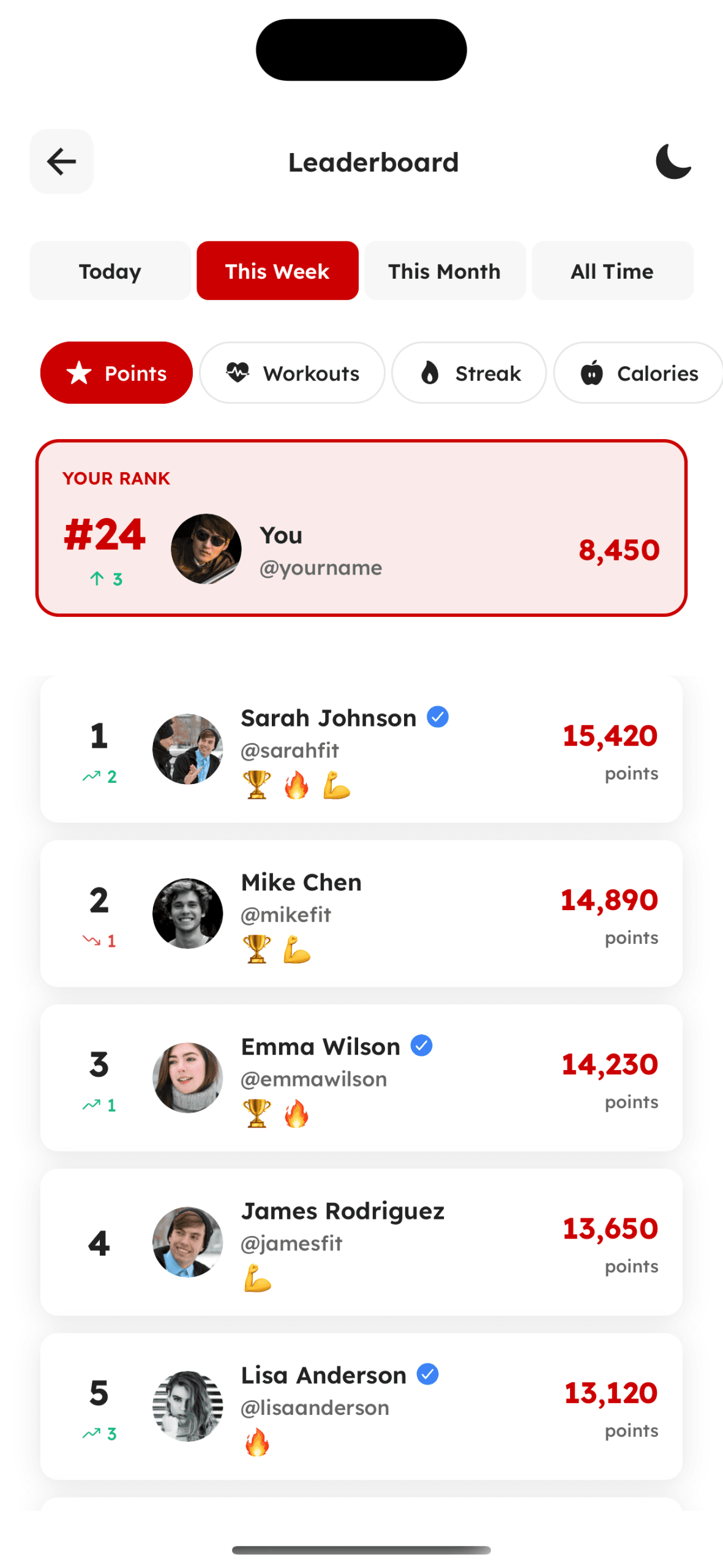The image size is (723, 1568).
Task: Open James Rodriguez's leaderboard entry
Action: click(x=361, y=1242)
